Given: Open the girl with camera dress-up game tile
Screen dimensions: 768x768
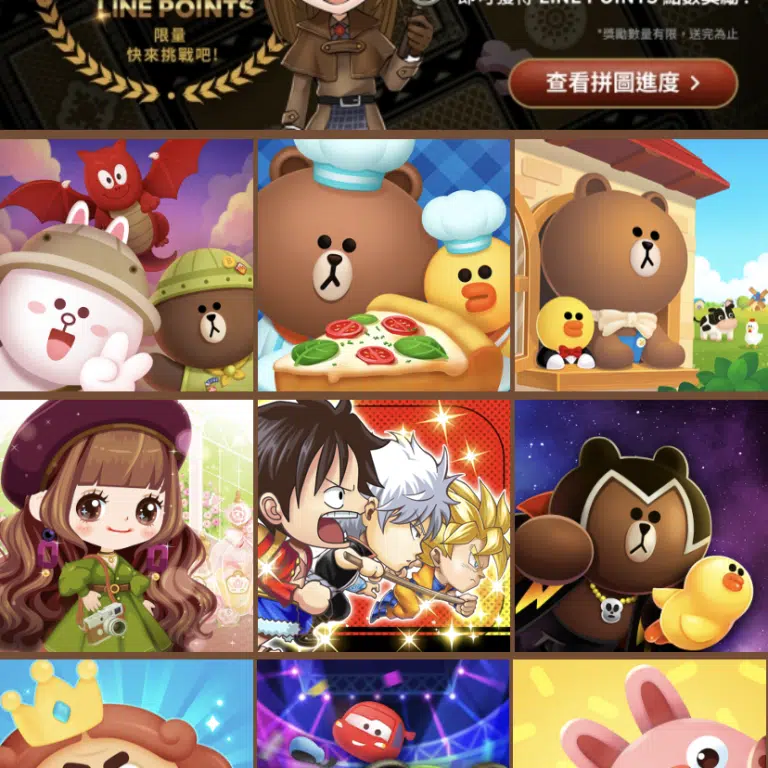Looking at the screenshot, I should 126,526.
